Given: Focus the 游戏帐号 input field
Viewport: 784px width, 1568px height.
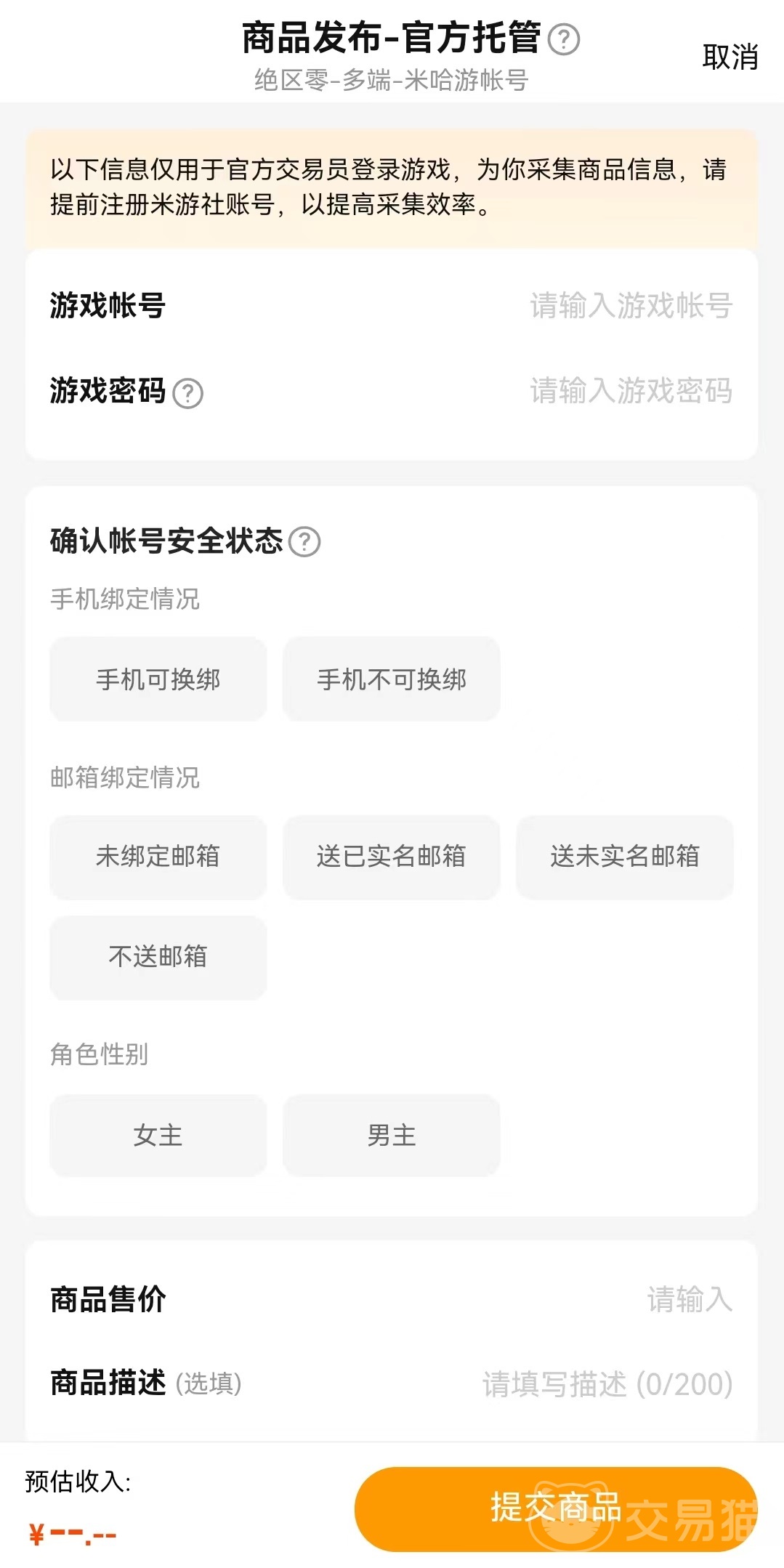Looking at the screenshot, I should coord(630,306).
